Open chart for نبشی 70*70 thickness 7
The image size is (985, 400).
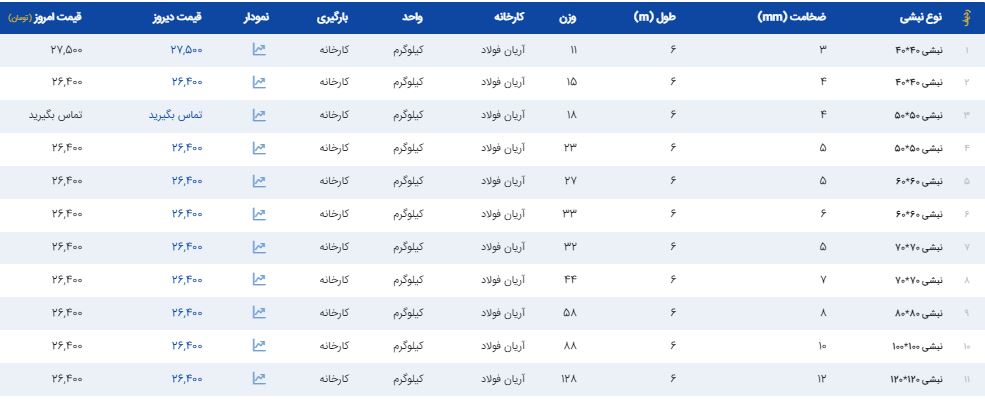(x=258, y=280)
